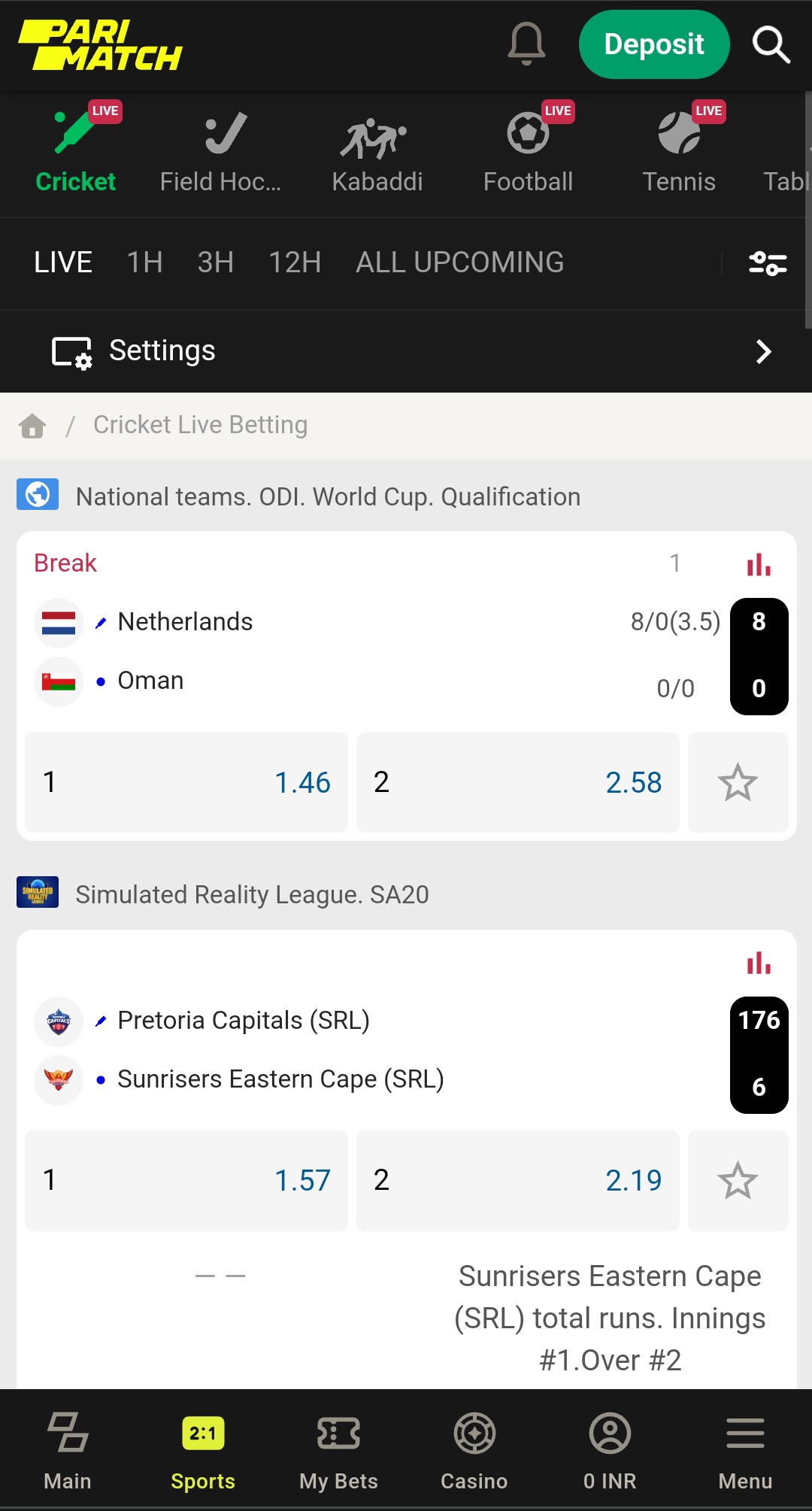The image size is (812, 1511).
Task: Tap the green Deposit button
Action: [654, 44]
